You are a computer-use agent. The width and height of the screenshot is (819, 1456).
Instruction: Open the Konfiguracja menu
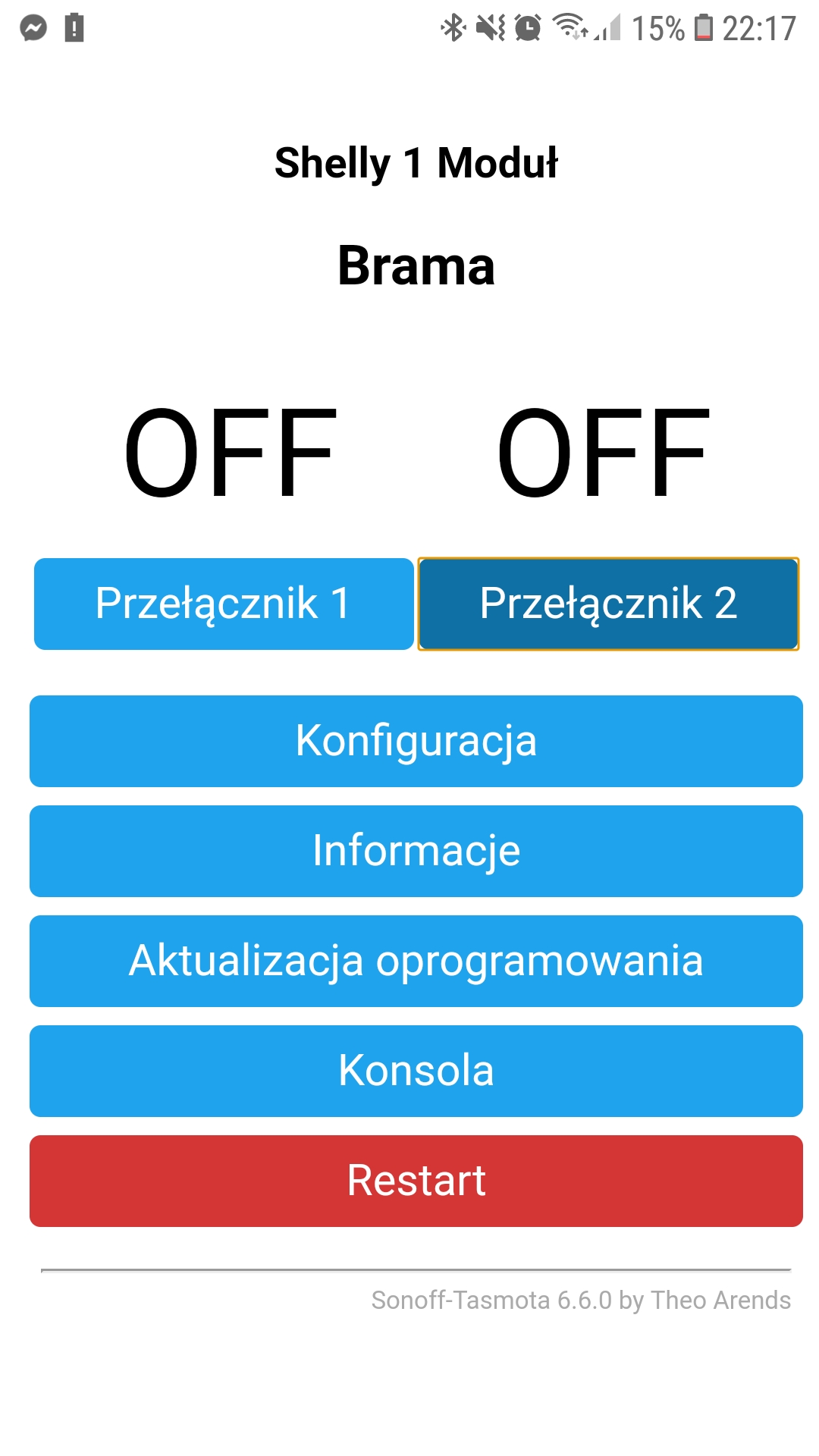416,741
